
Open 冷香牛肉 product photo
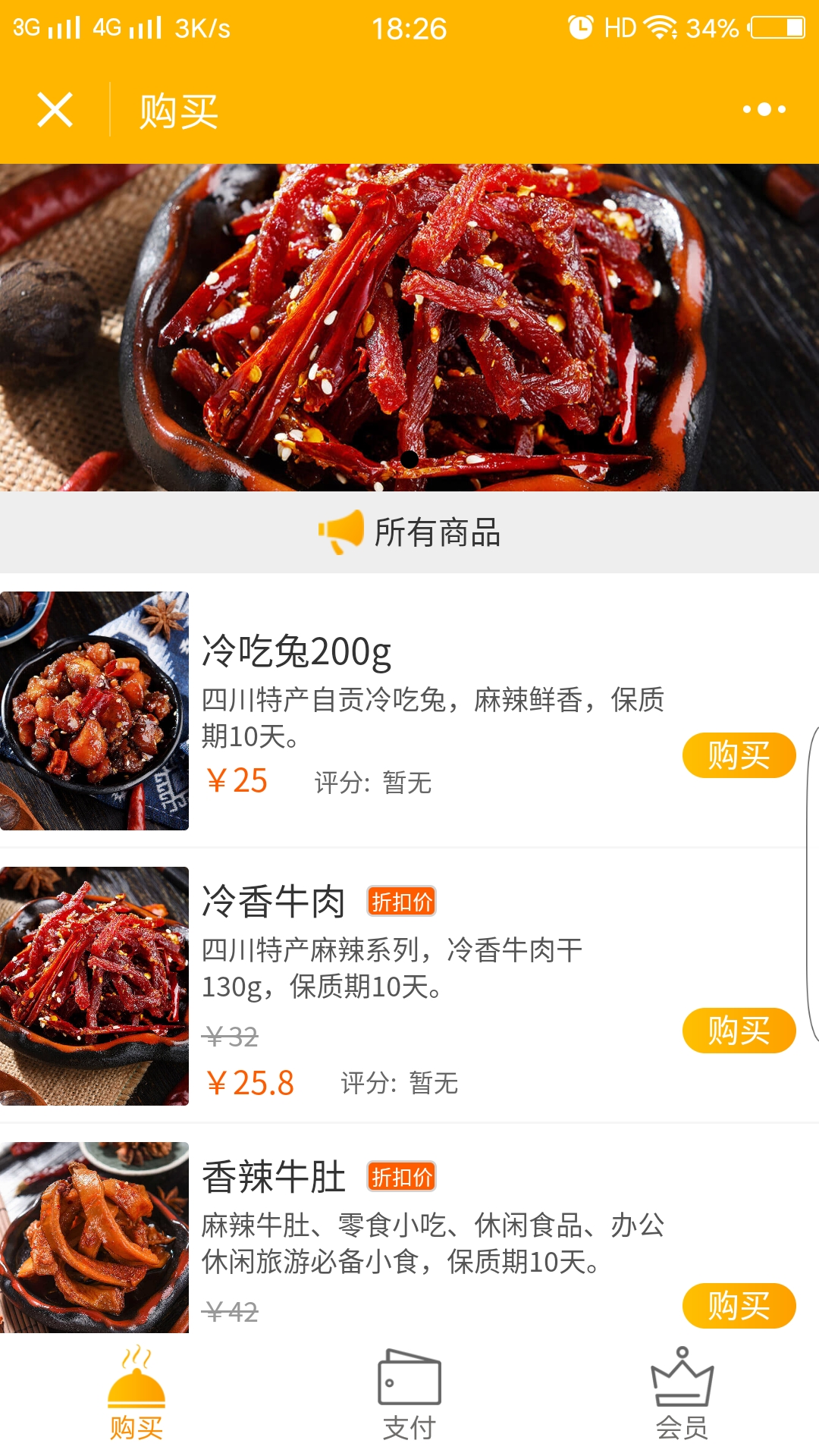point(94,986)
